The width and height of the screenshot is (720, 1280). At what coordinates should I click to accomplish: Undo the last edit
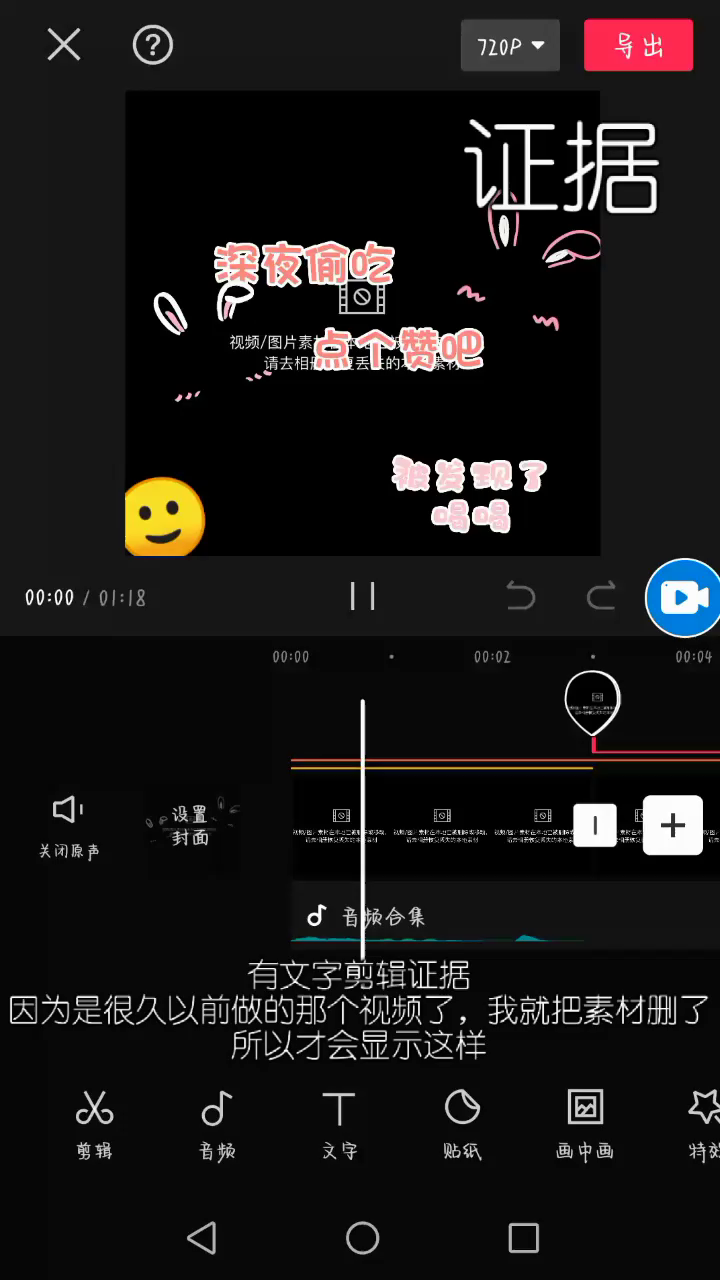[520, 598]
